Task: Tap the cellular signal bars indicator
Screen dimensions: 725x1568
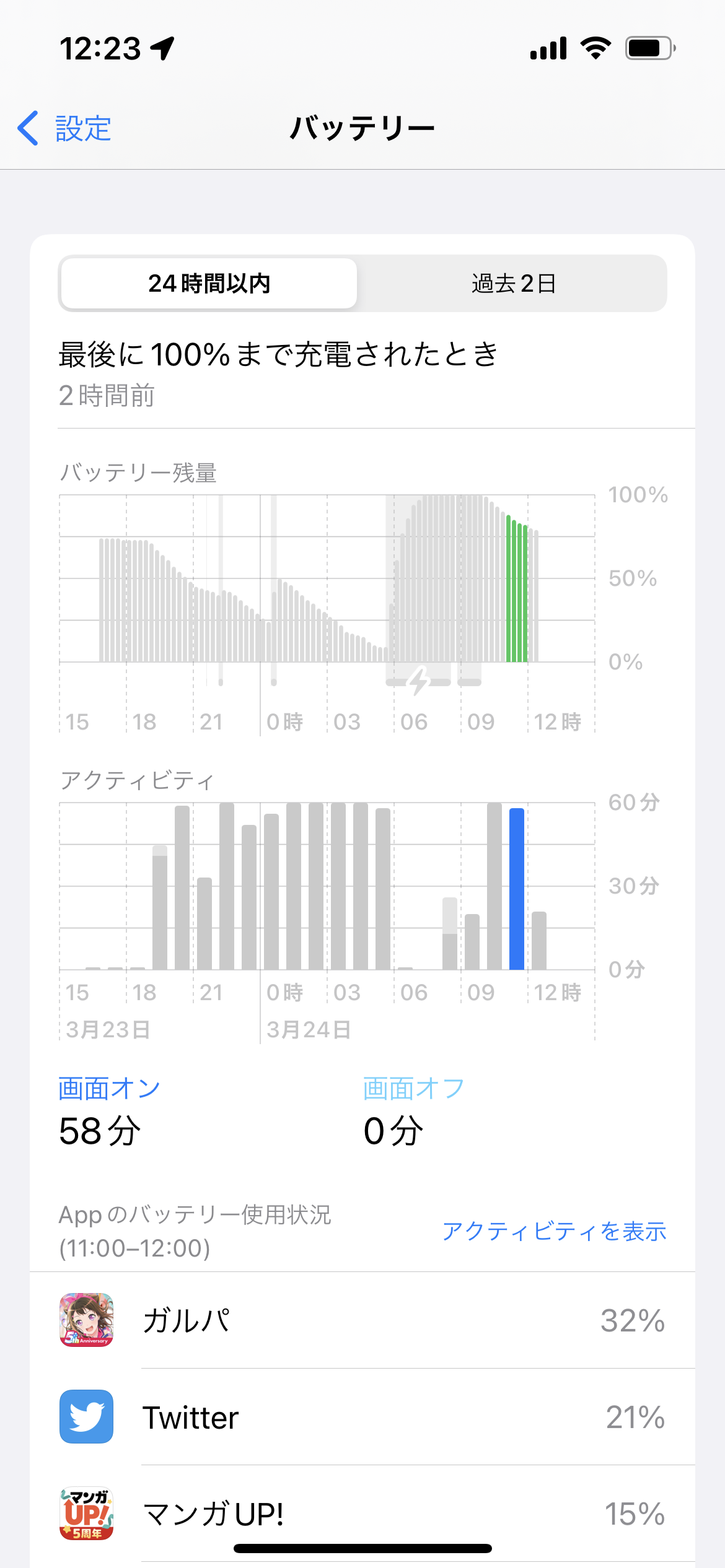Action: 548,48
